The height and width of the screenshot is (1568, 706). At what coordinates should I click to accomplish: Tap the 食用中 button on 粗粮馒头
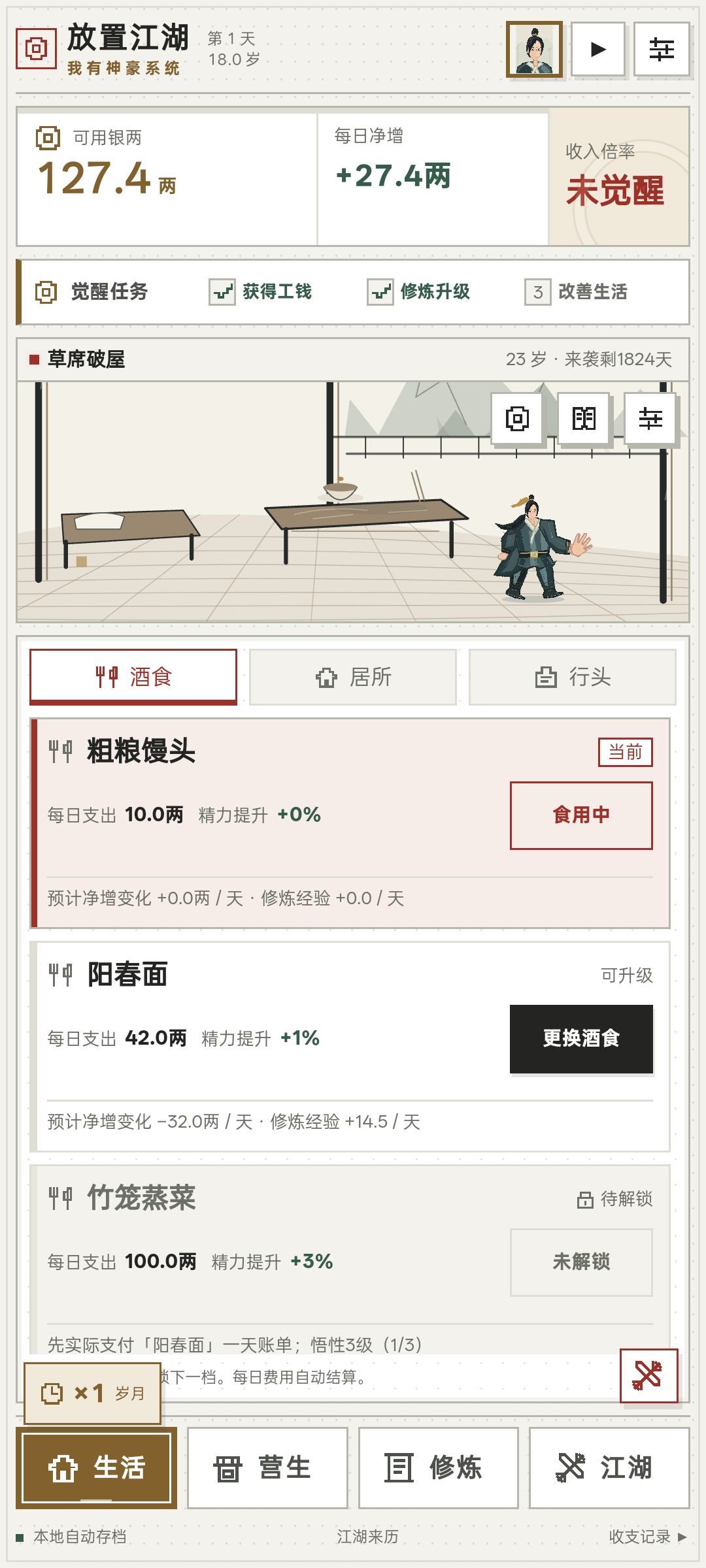[581, 815]
